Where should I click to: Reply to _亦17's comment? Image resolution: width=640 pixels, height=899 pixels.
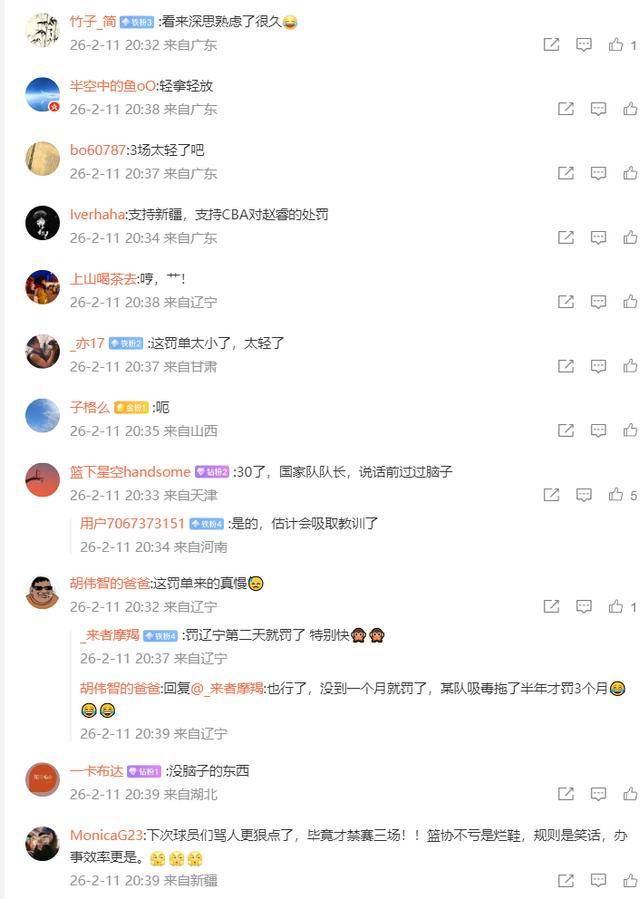(598, 366)
